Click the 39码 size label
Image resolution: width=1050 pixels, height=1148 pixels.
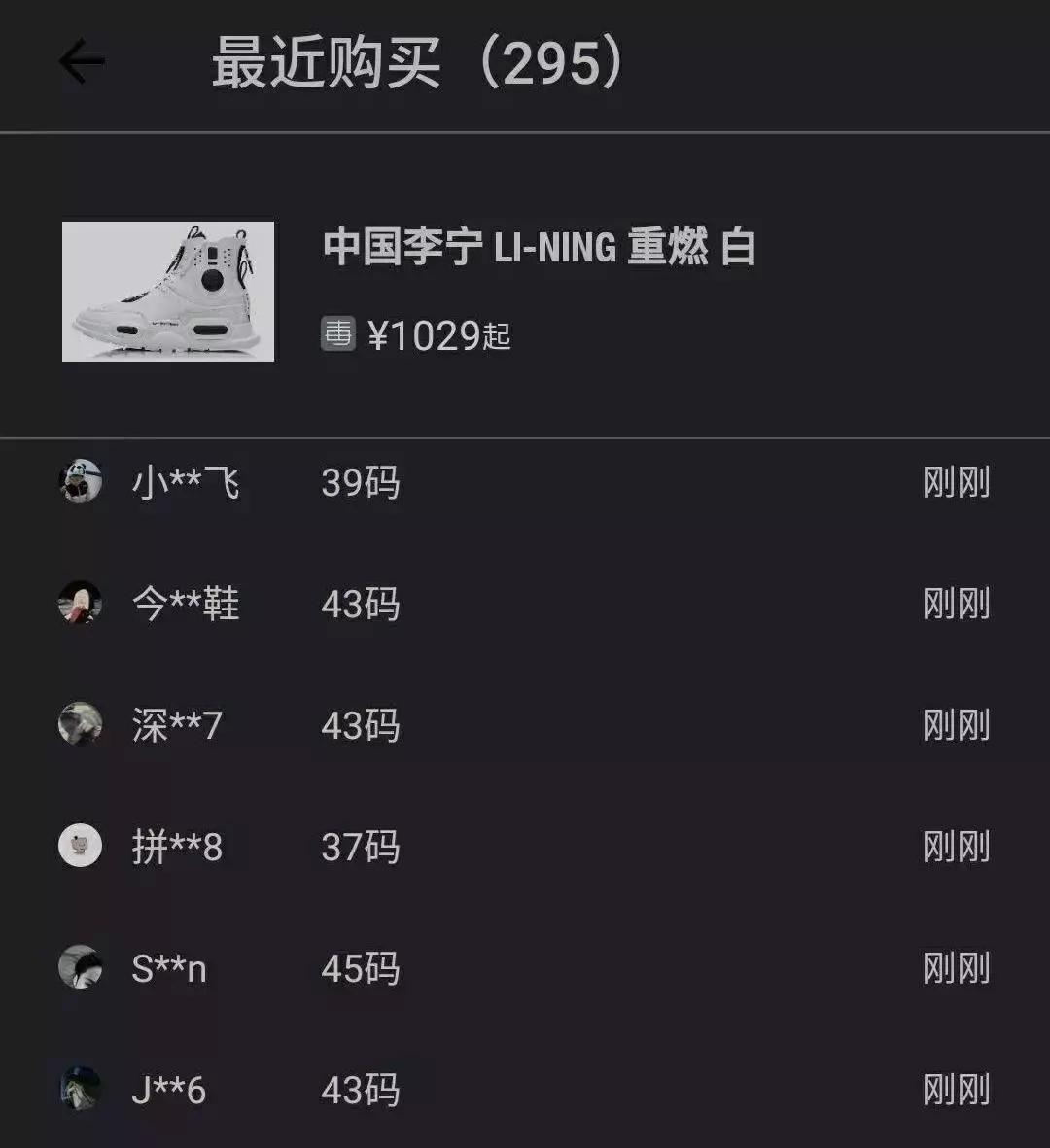pyautogui.click(x=360, y=483)
